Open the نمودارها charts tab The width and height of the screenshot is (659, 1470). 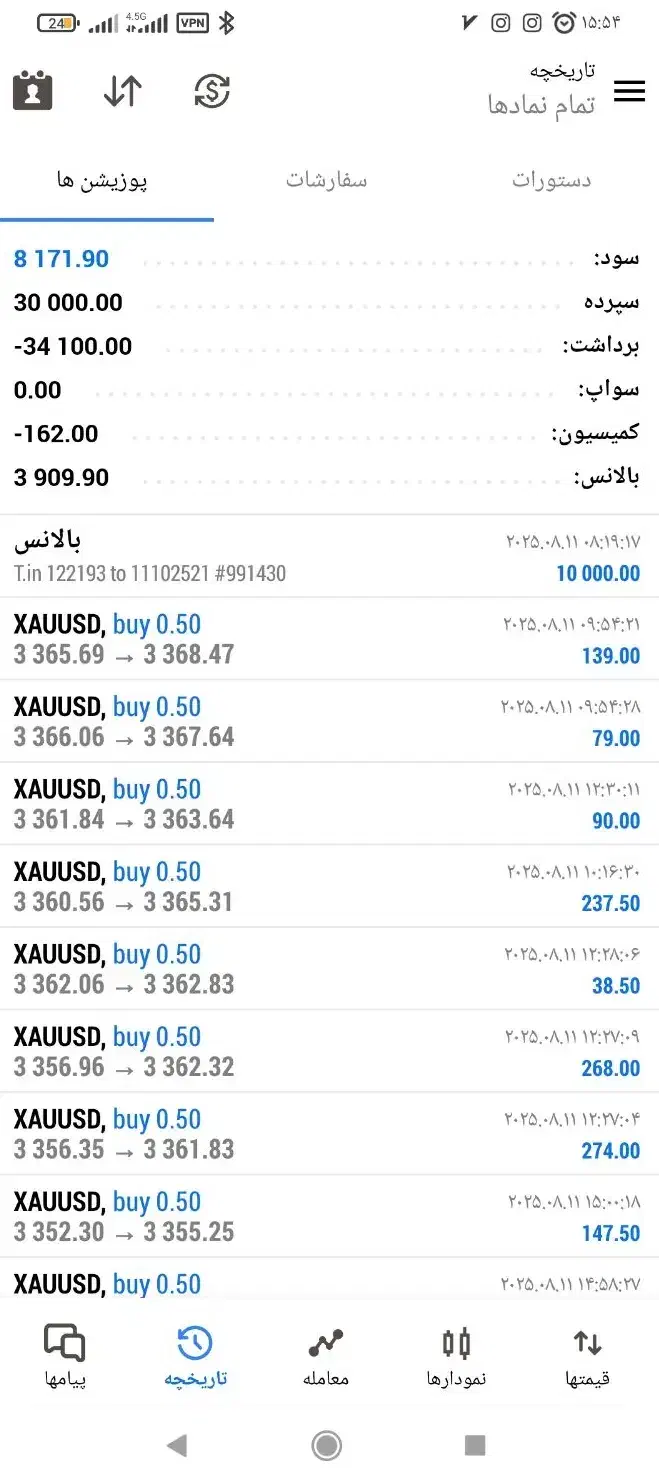pyautogui.click(x=456, y=1357)
